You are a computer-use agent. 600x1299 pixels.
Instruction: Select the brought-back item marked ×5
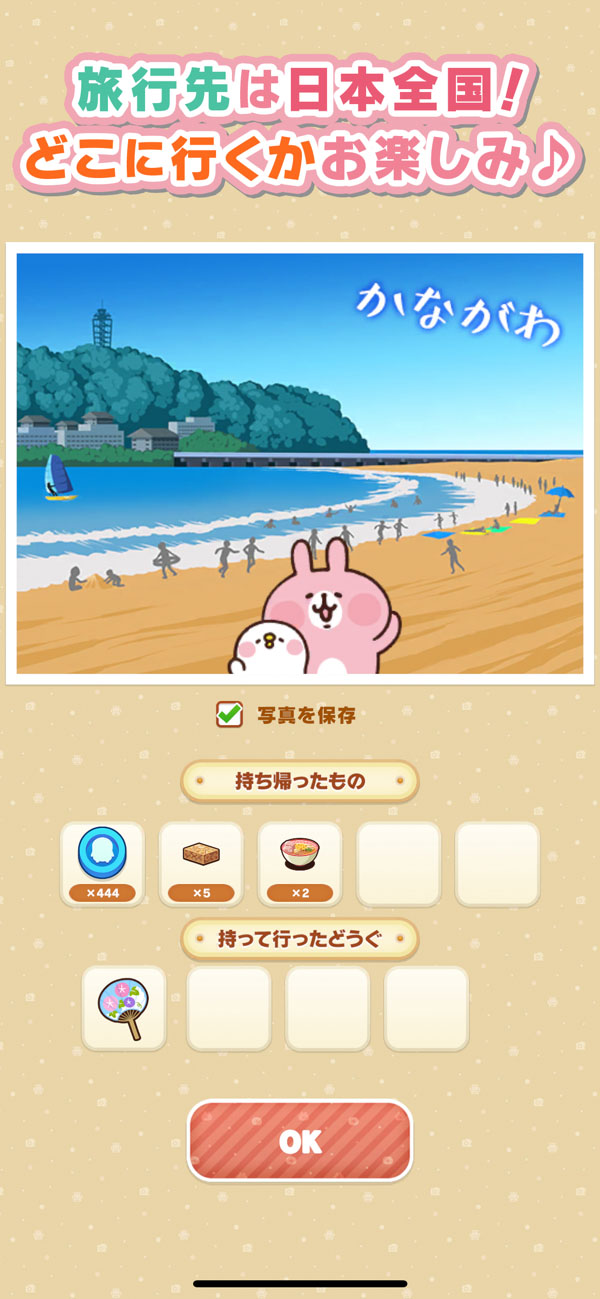[x=201, y=863]
